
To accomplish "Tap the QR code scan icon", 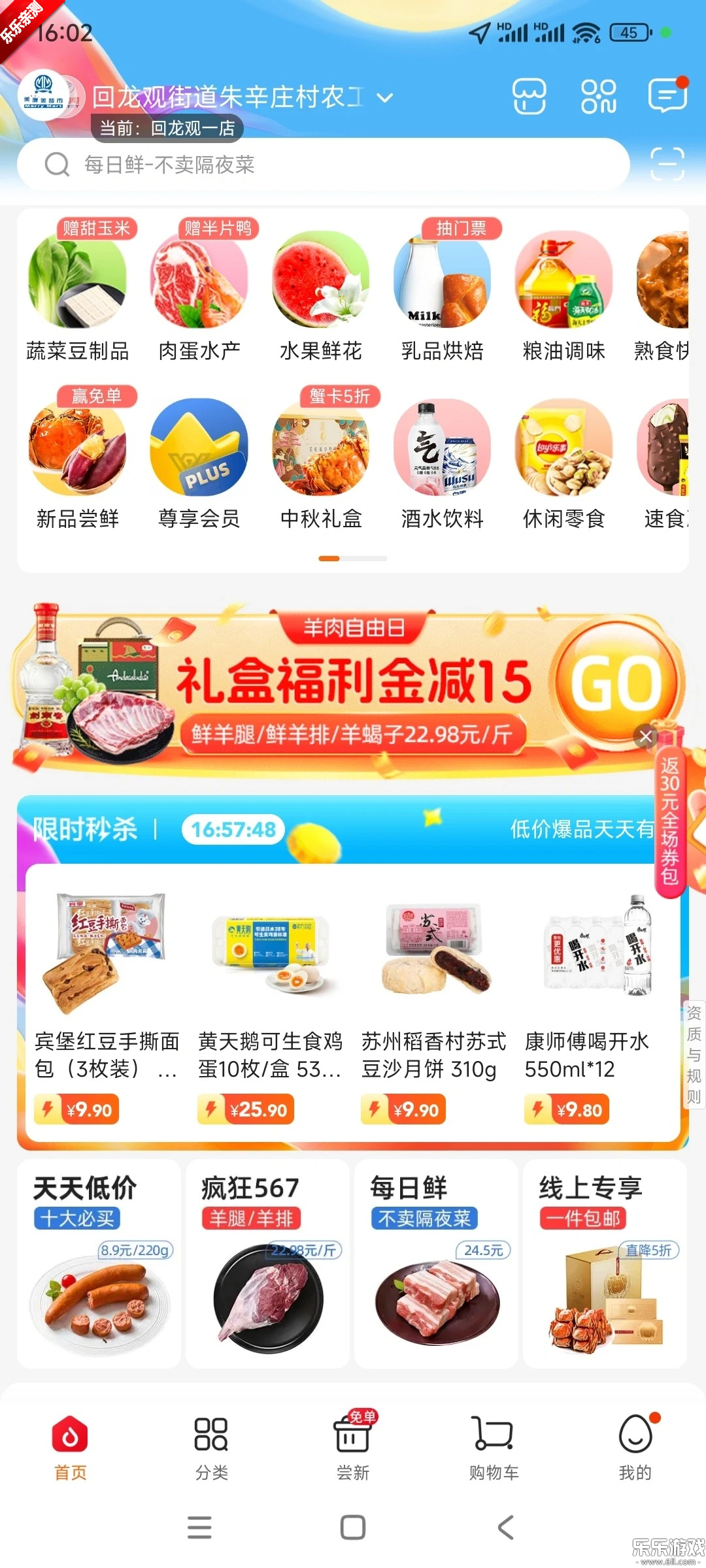I will point(669,165).
